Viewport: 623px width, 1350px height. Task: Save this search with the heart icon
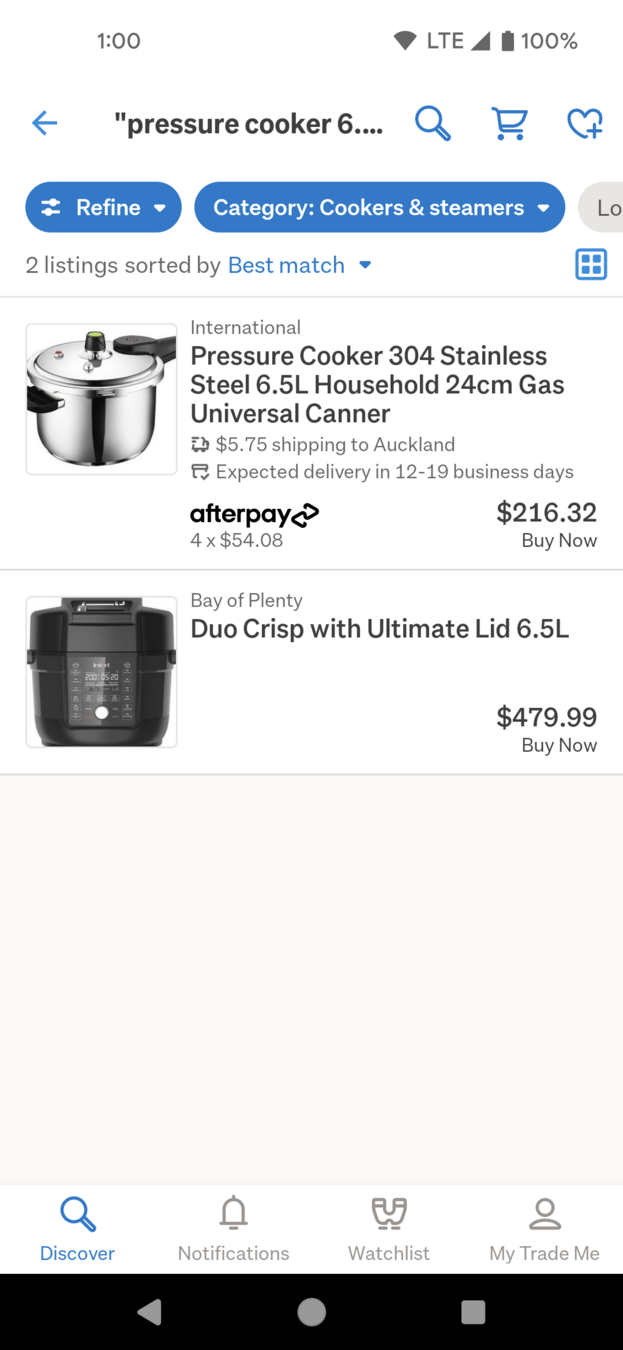pos(585,124)
